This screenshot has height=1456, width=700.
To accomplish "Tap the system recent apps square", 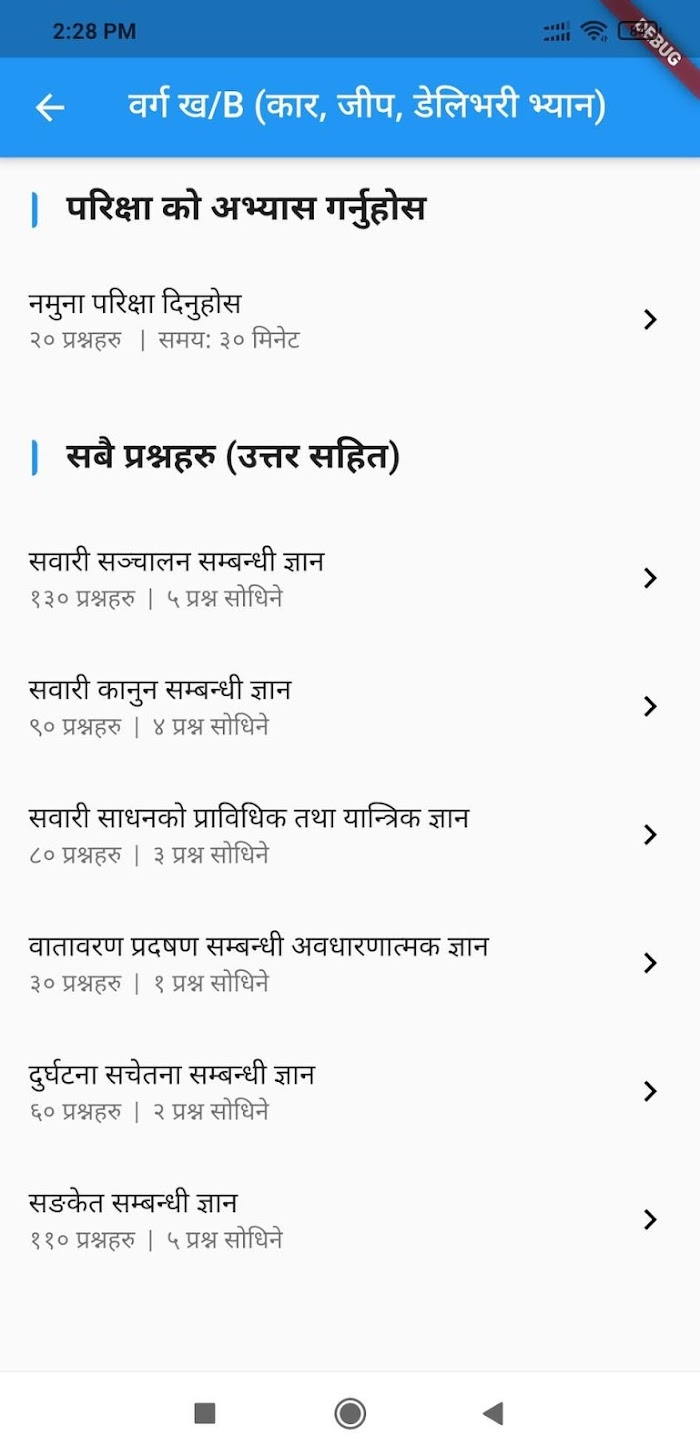I will [205, 1413].
